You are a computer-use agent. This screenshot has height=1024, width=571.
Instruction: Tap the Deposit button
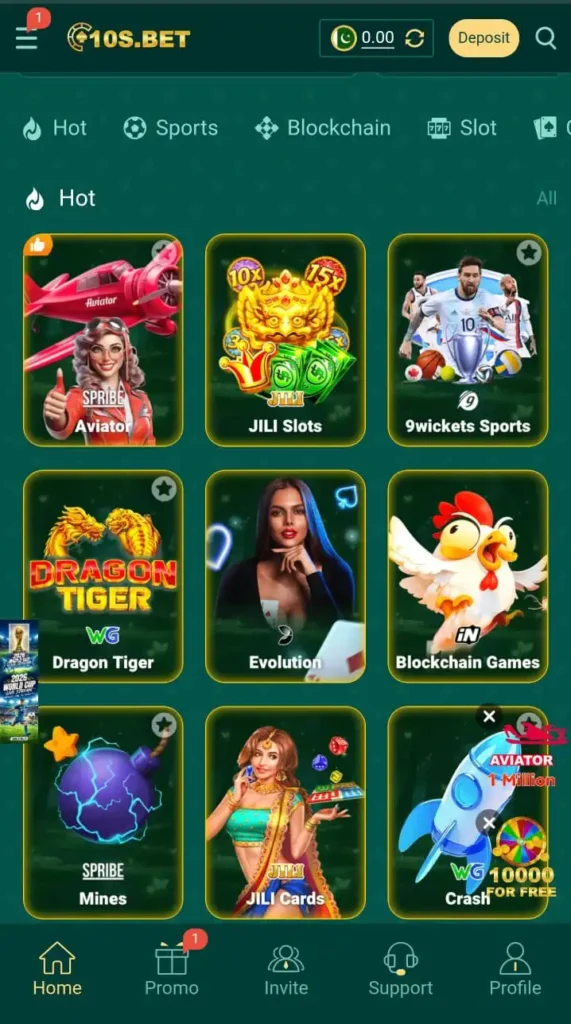tap(483, 38)
